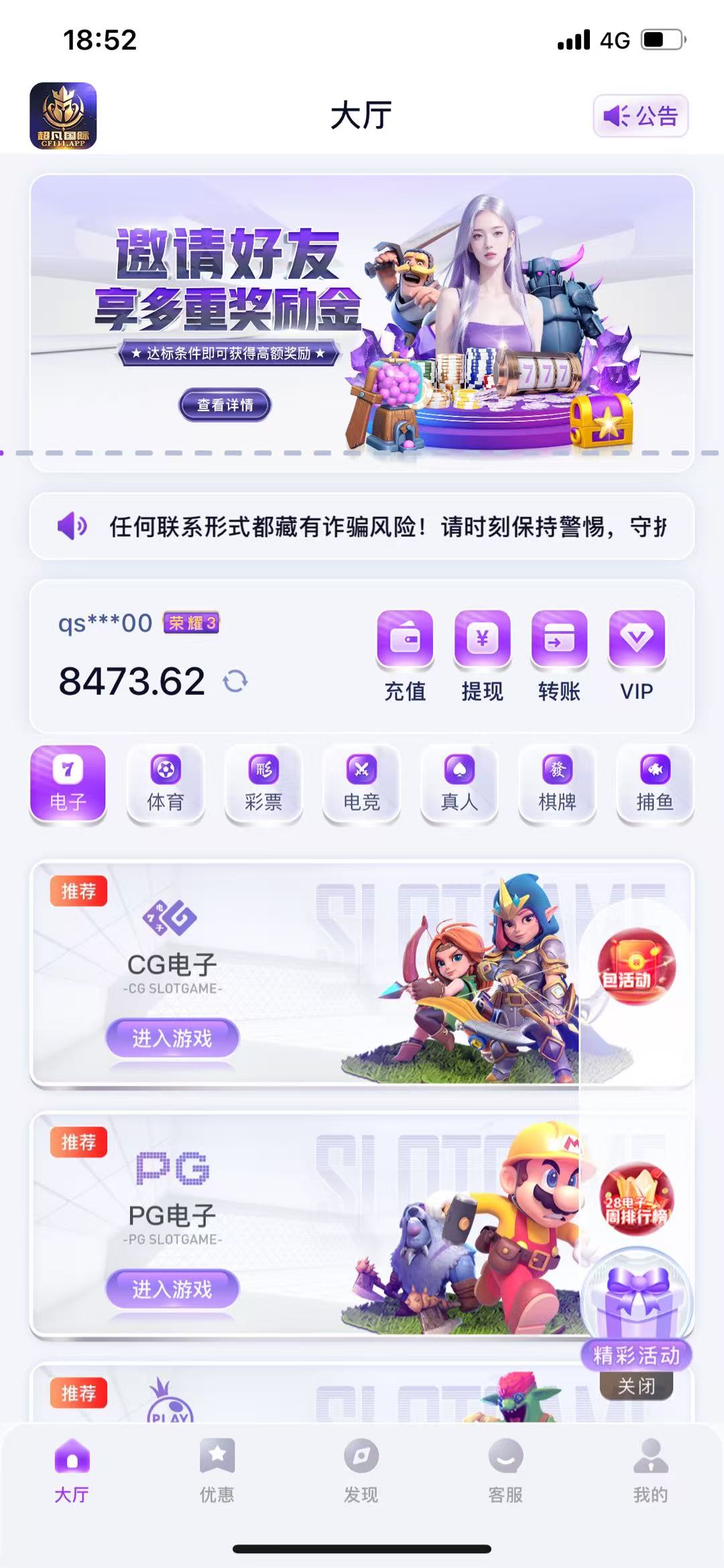Select the 体育 category
This screenshot has height=1568, width=724.
tap(166, 783)
